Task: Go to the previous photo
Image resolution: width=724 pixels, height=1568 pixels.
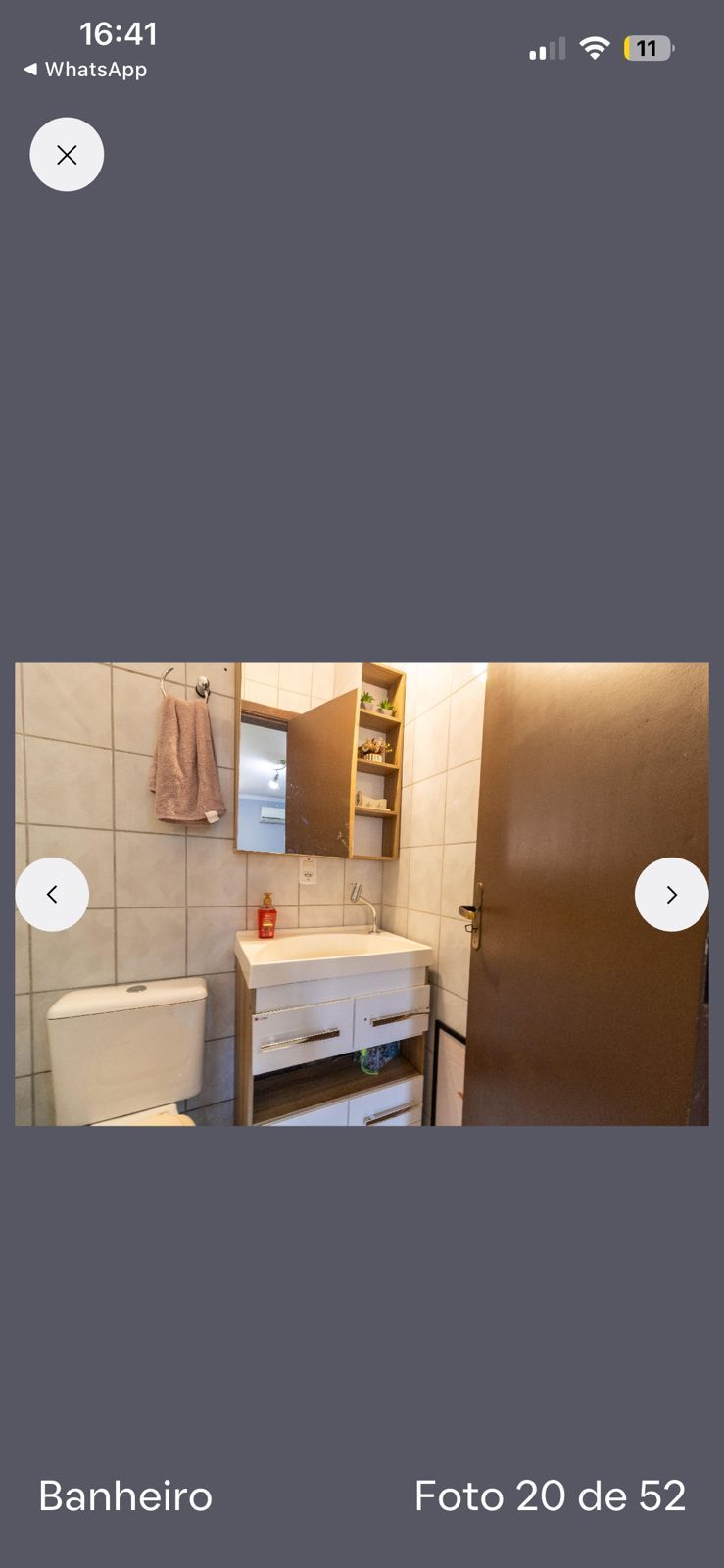Action: (x=52, y=895)
